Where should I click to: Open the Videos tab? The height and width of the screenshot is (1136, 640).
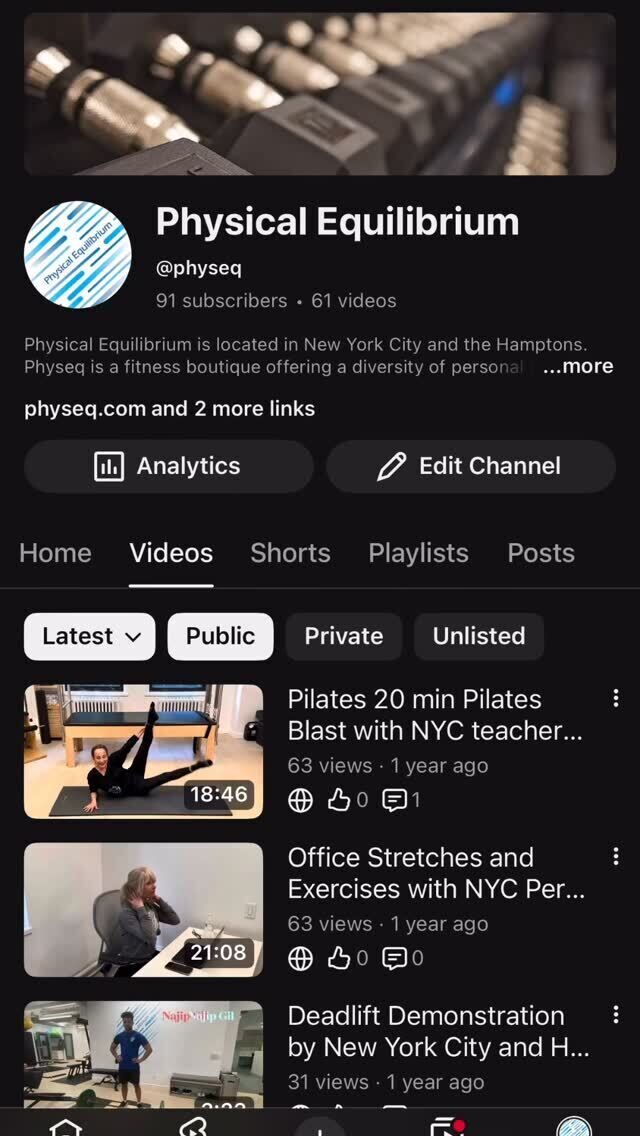(x=171, y=553)
